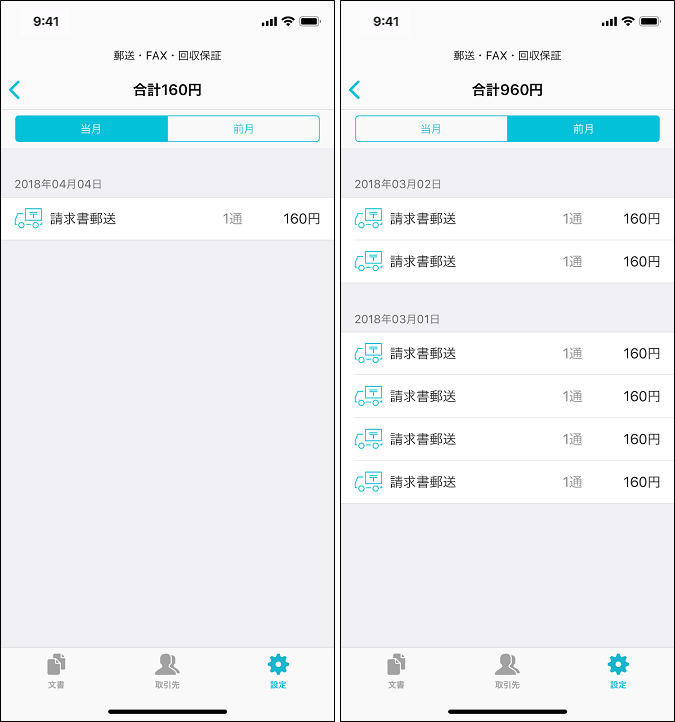The width and height of the screenshot is (675, 722).
Task: Switch to 当月 on the 合計960円 screen
Action: click(x=431, y=129)
